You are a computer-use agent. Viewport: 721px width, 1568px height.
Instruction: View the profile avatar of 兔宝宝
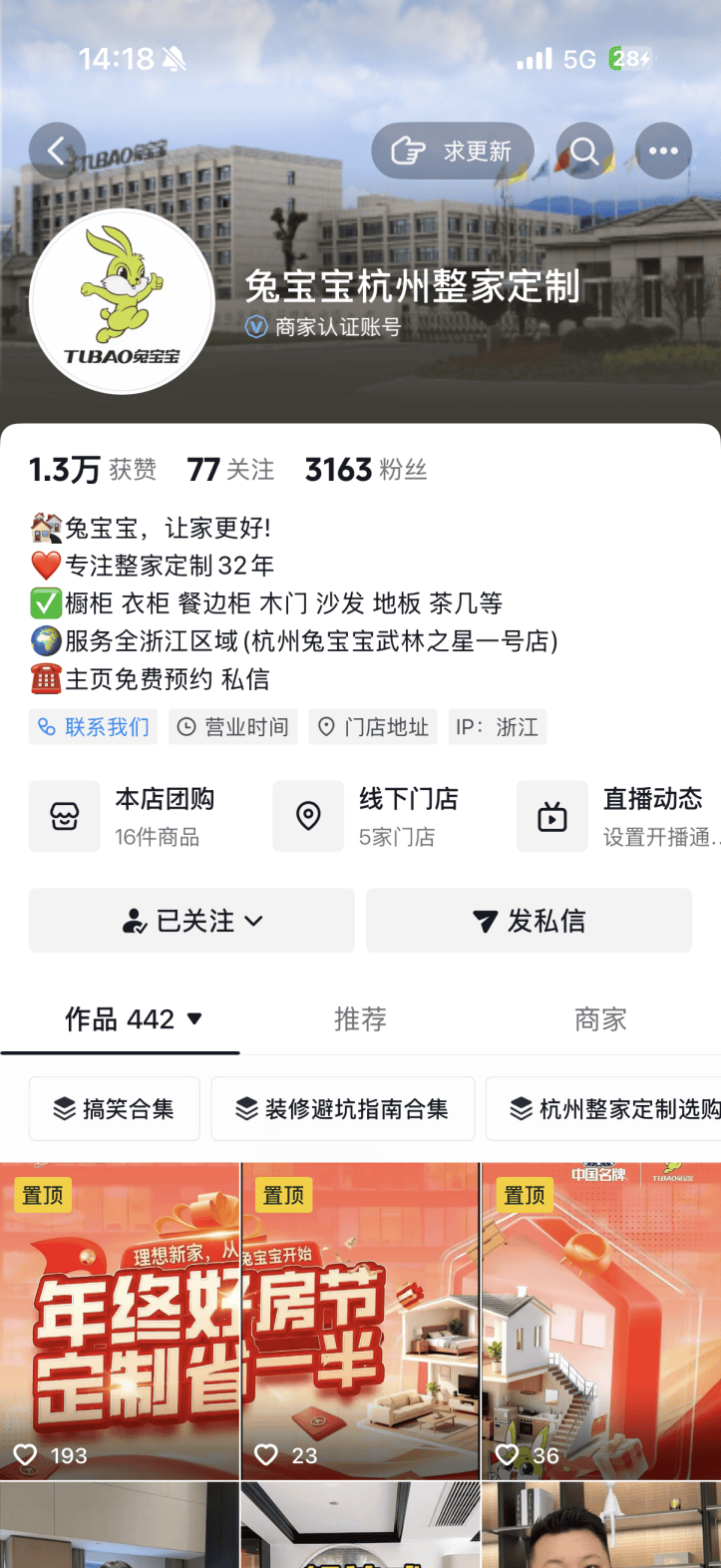click(122, 301)
